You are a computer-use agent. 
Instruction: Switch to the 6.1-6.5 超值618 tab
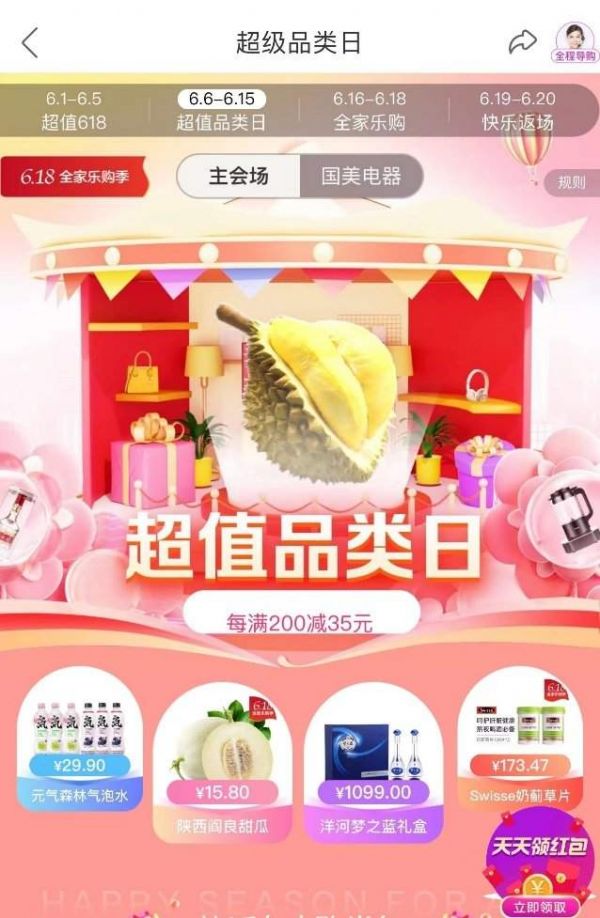(73, 111)
